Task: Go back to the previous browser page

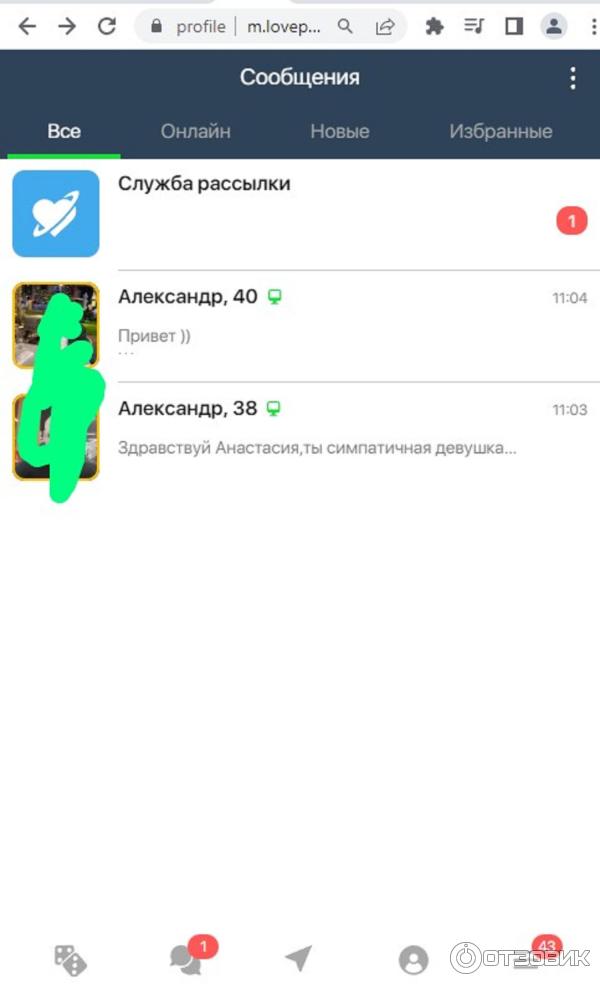Action: pos(27,27)
